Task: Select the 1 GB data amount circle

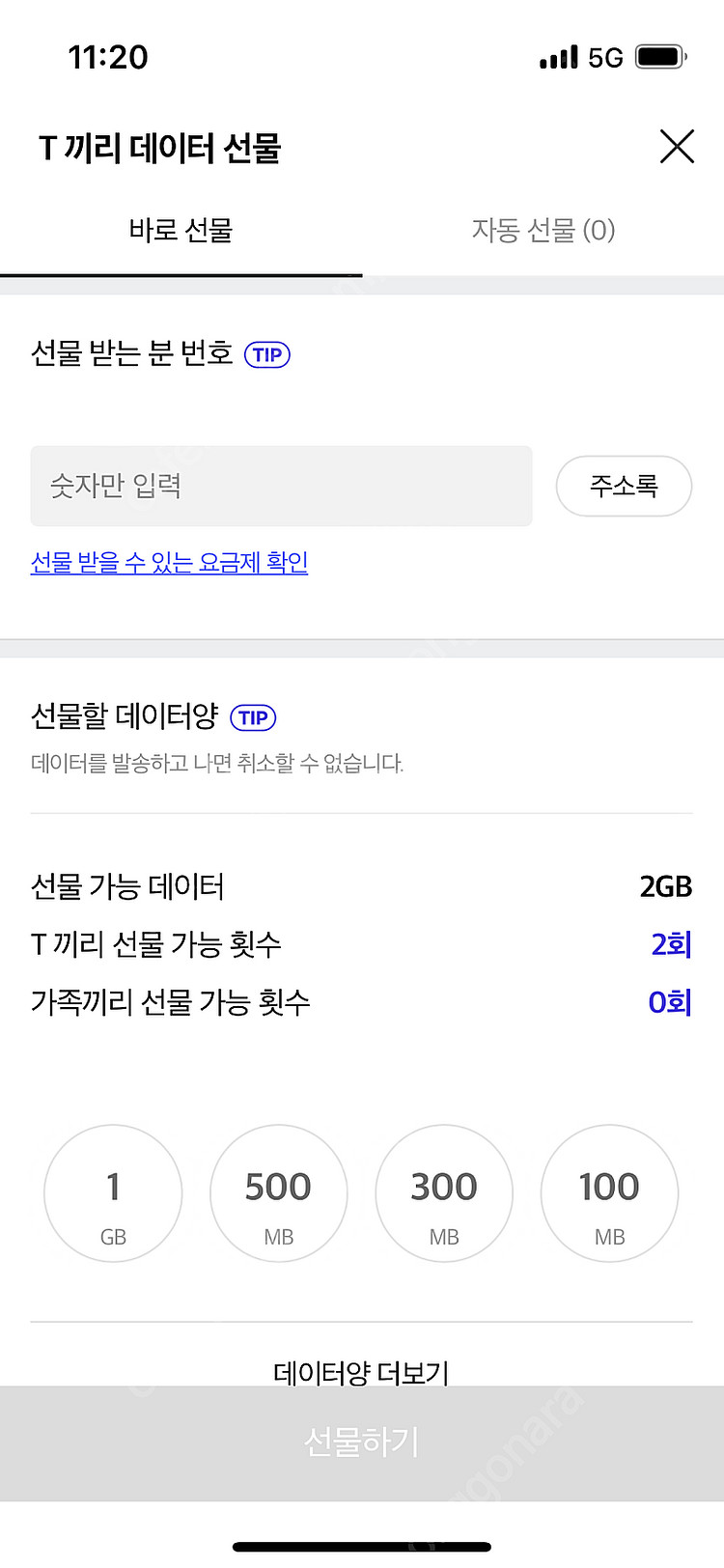Action: (x=112, y=1193)
